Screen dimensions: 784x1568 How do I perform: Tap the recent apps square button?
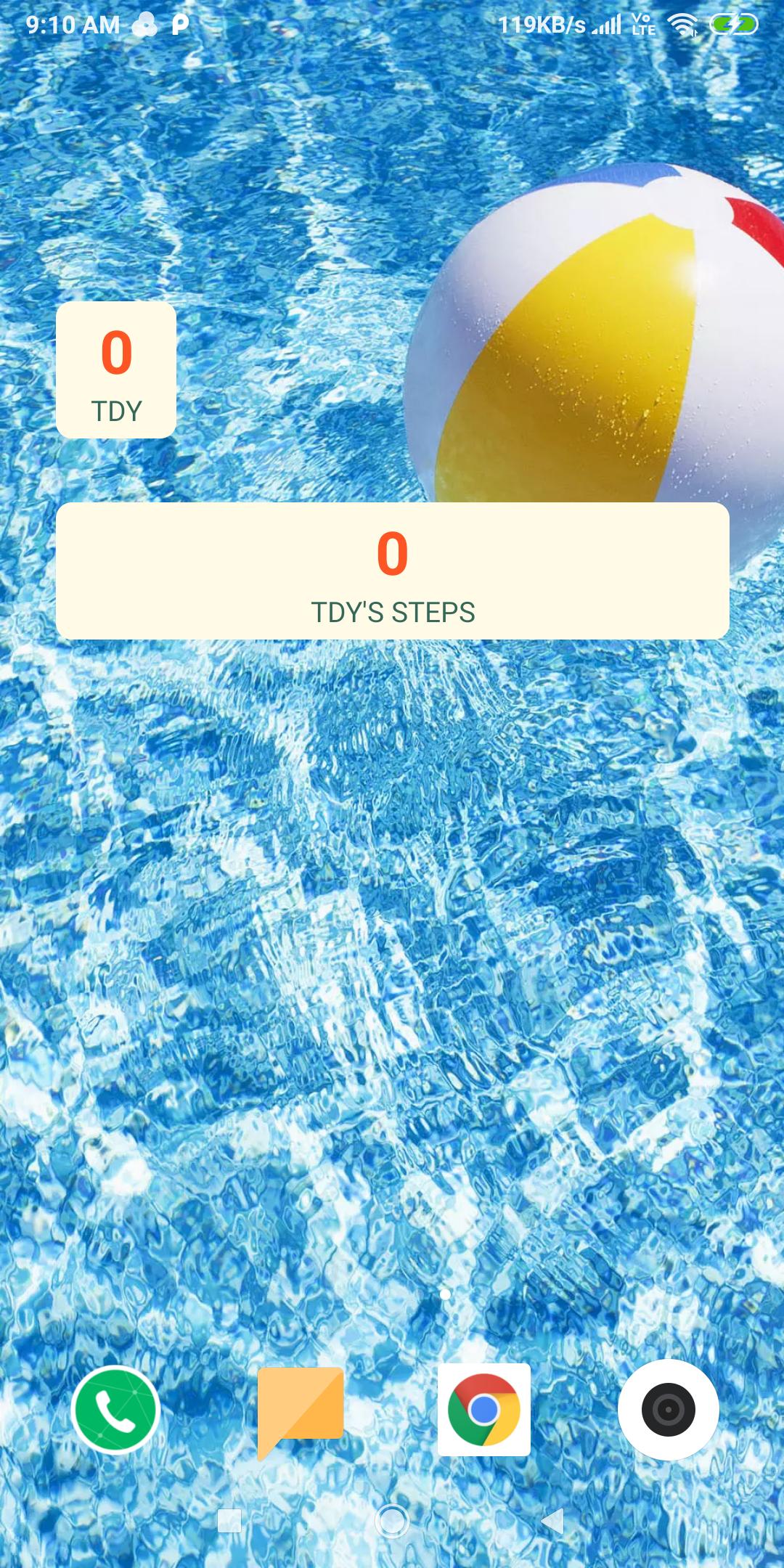coord(229,1521)
